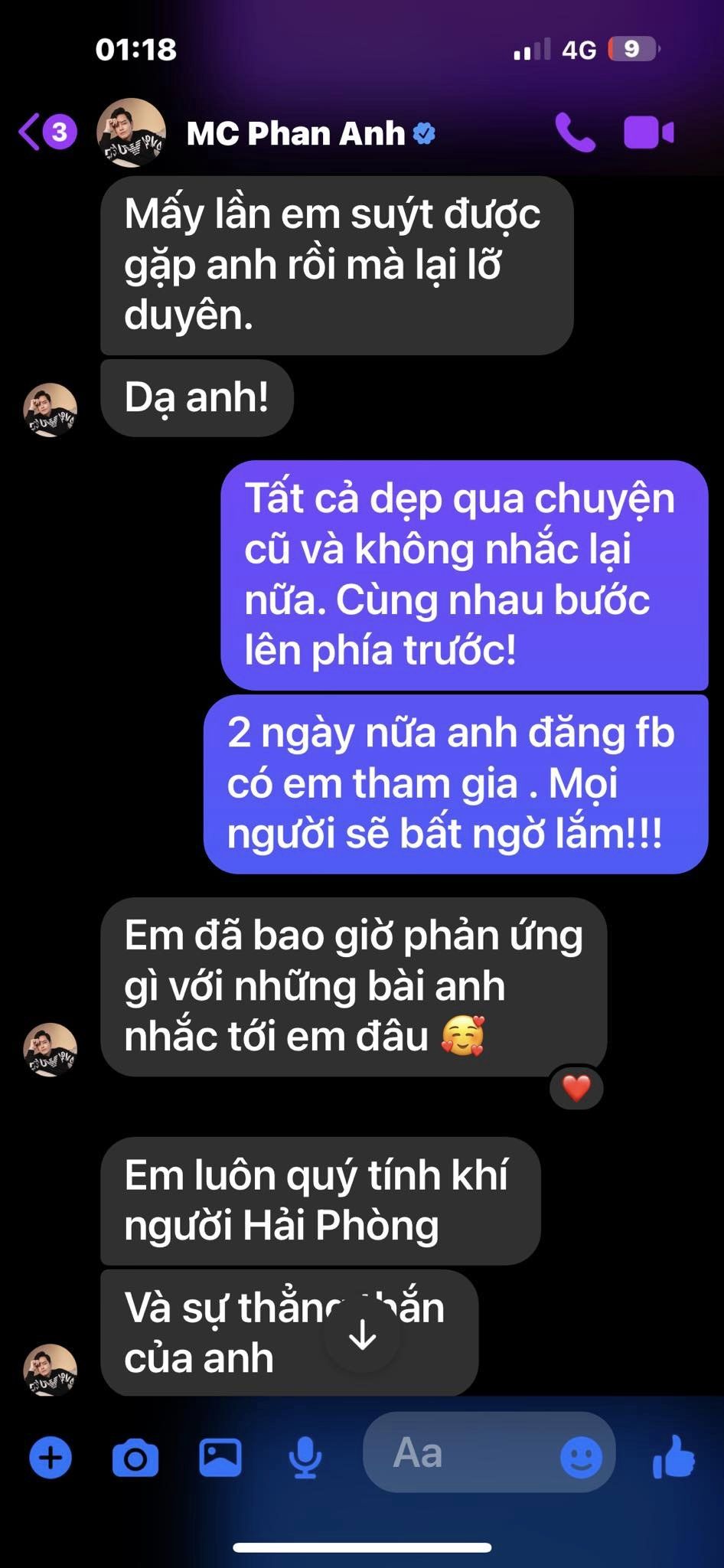Open the emoji picker smiley

[x=581, y=1456]
